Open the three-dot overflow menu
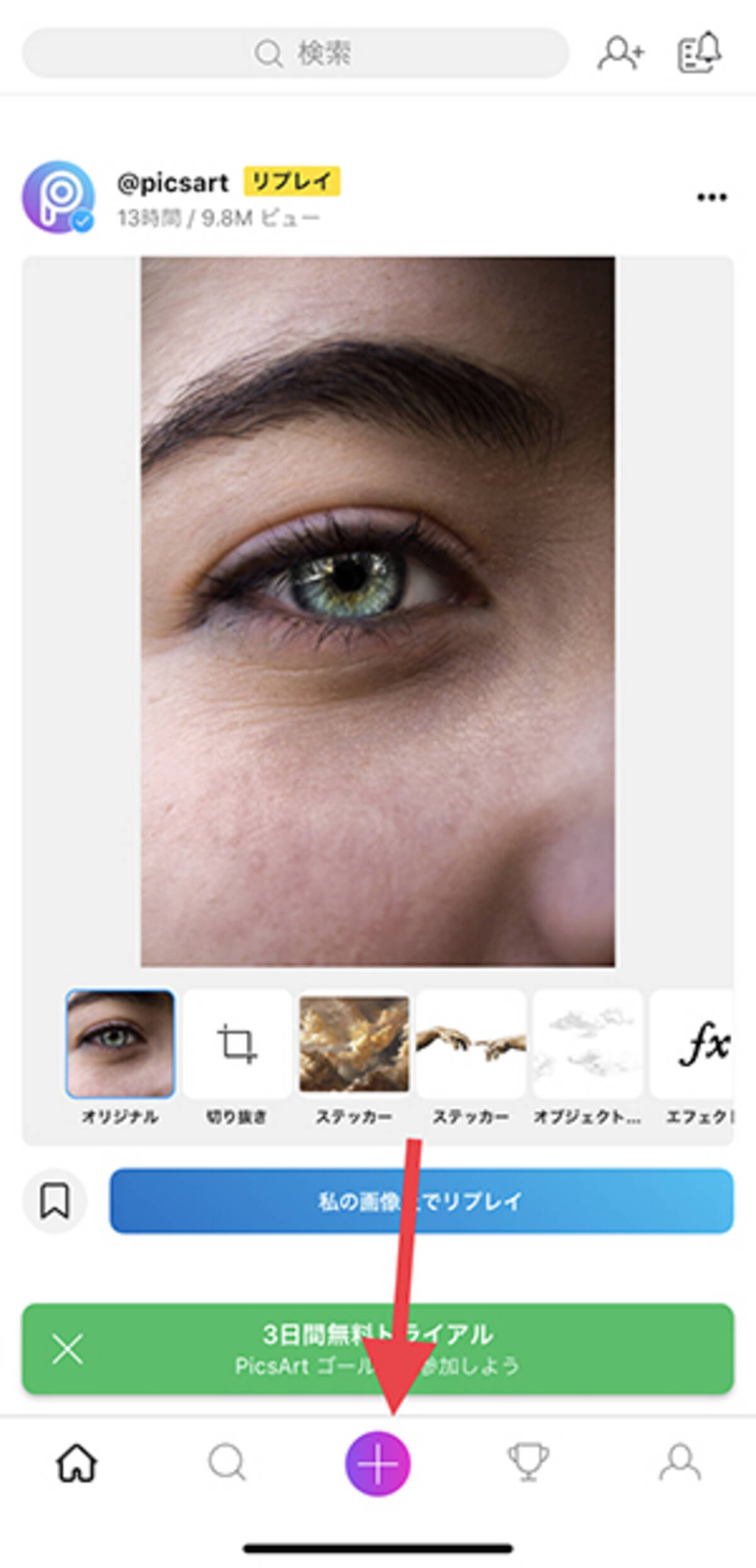Image resolution: width=756 pixels, height=1568 pixels. (x=712, y=197)
